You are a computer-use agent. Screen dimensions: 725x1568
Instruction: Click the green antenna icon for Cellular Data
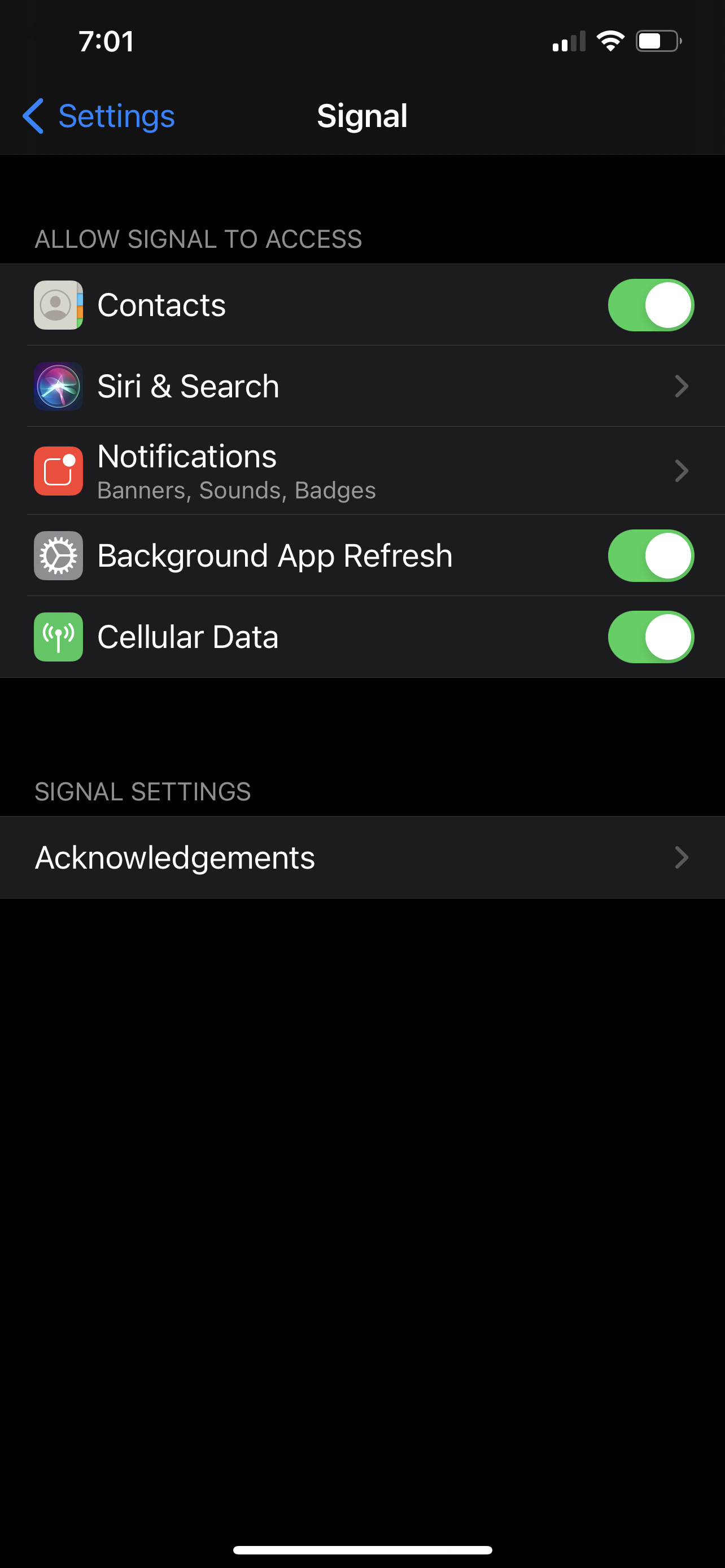coord(58,636)
